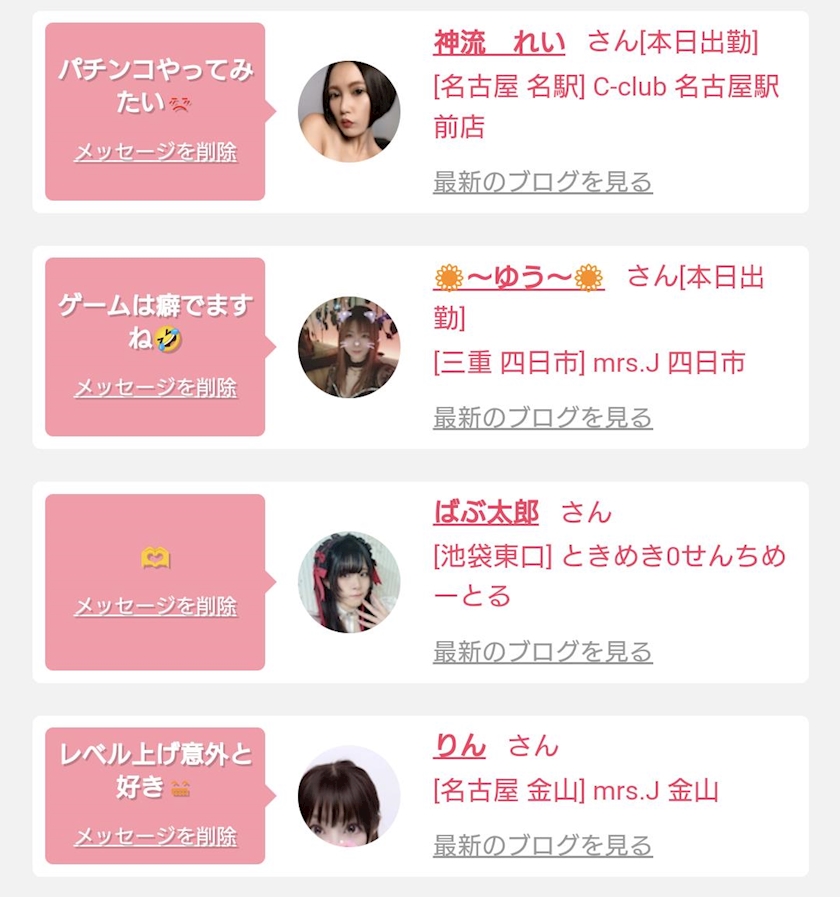Delete the パチンコやってみたい message
Viewport: 840px width, 897px height.
point(156,153)
